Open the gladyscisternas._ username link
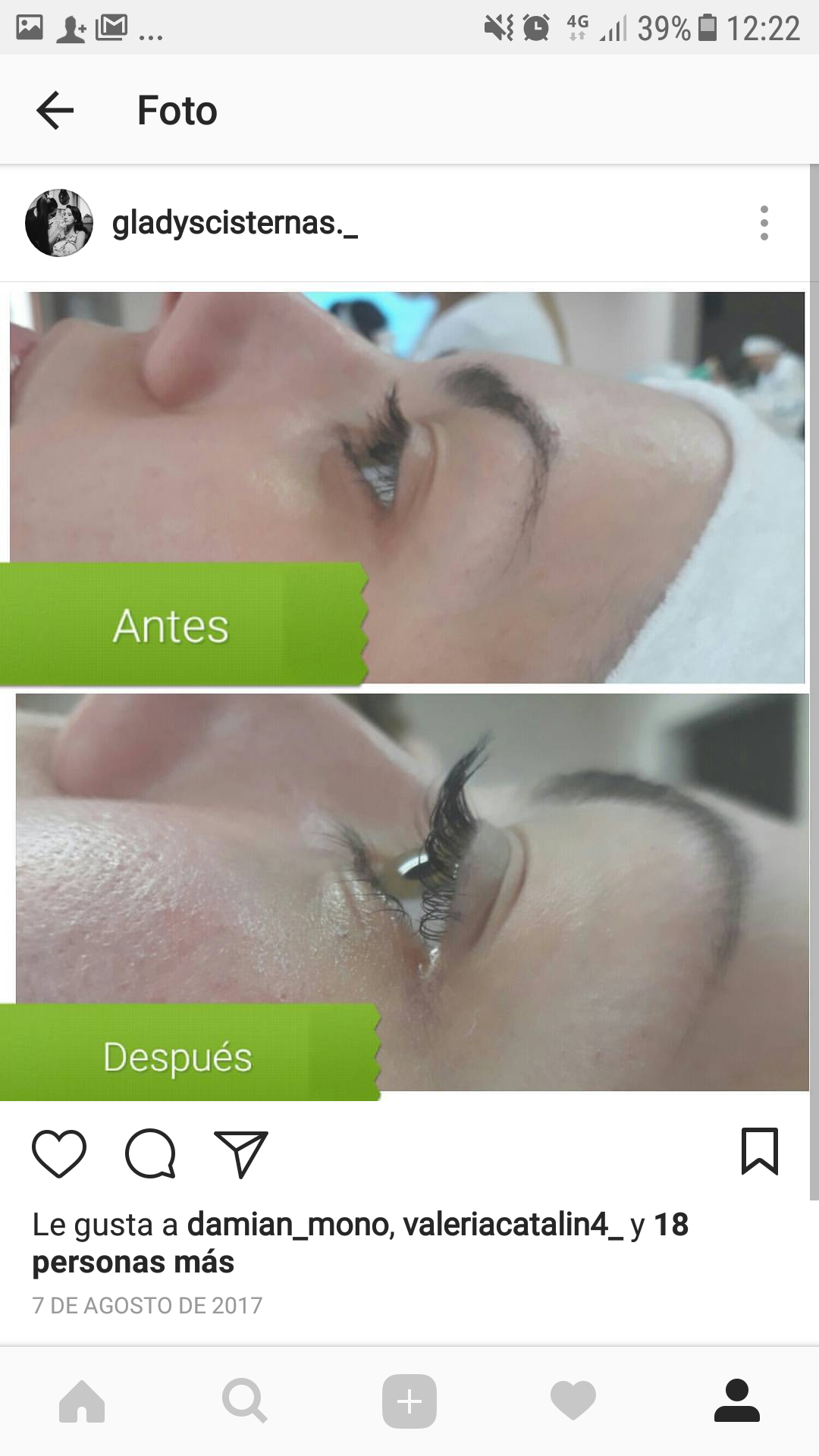The image size is (819, 1456). click(x=234, y=223)
